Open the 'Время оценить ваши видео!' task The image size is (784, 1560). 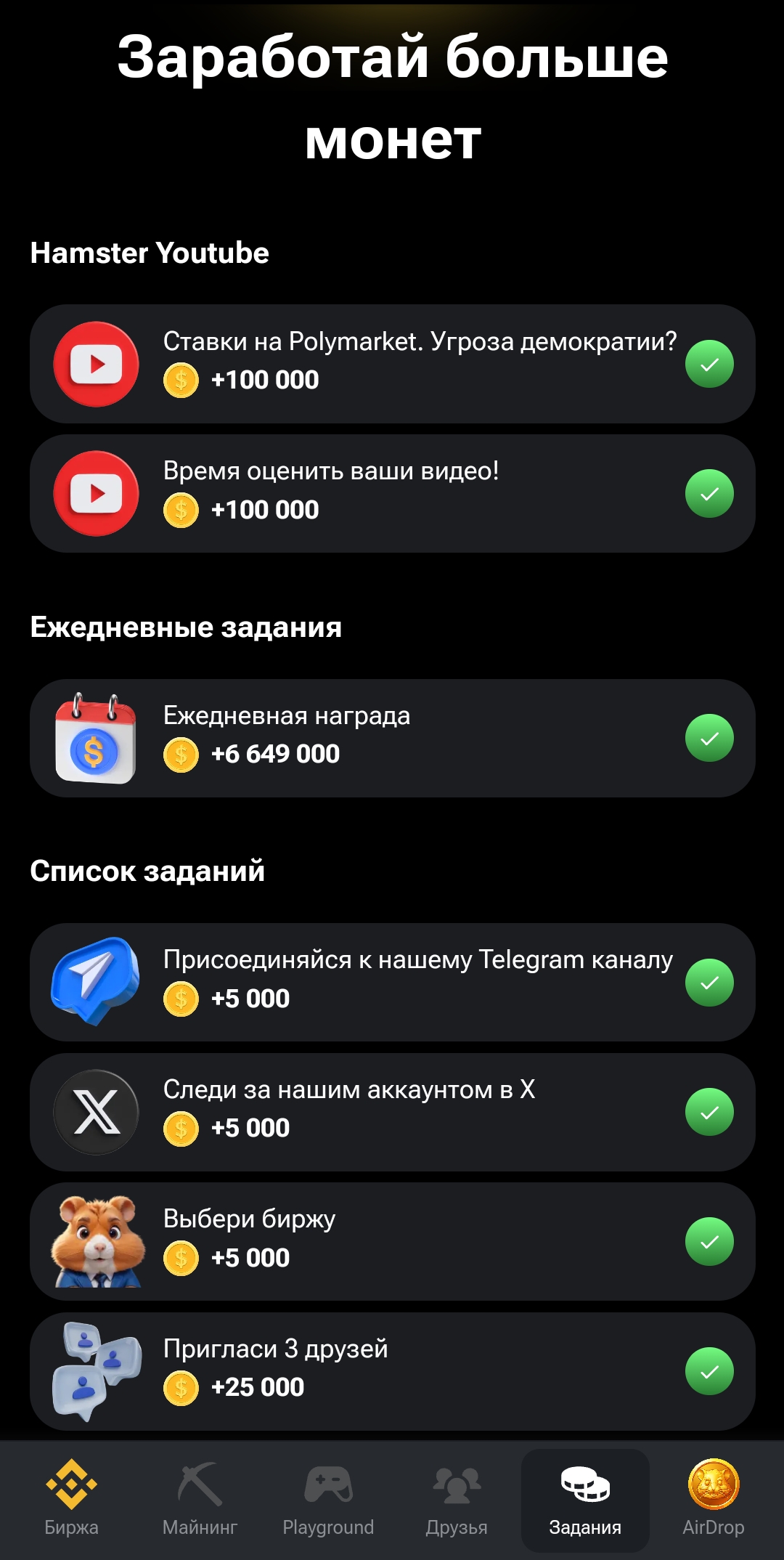click(392, 494)
